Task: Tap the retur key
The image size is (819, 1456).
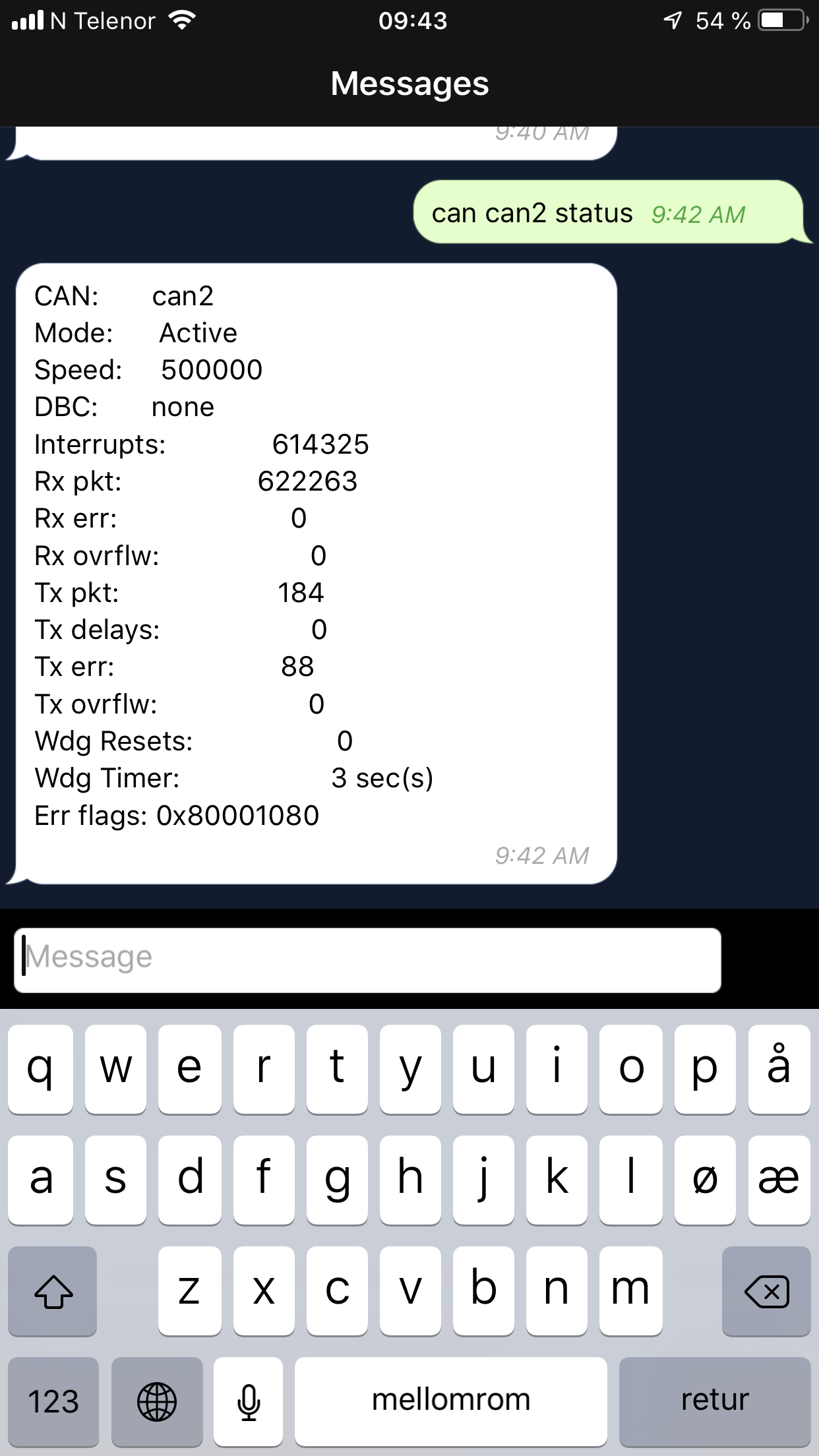Action: point(714,1400)
